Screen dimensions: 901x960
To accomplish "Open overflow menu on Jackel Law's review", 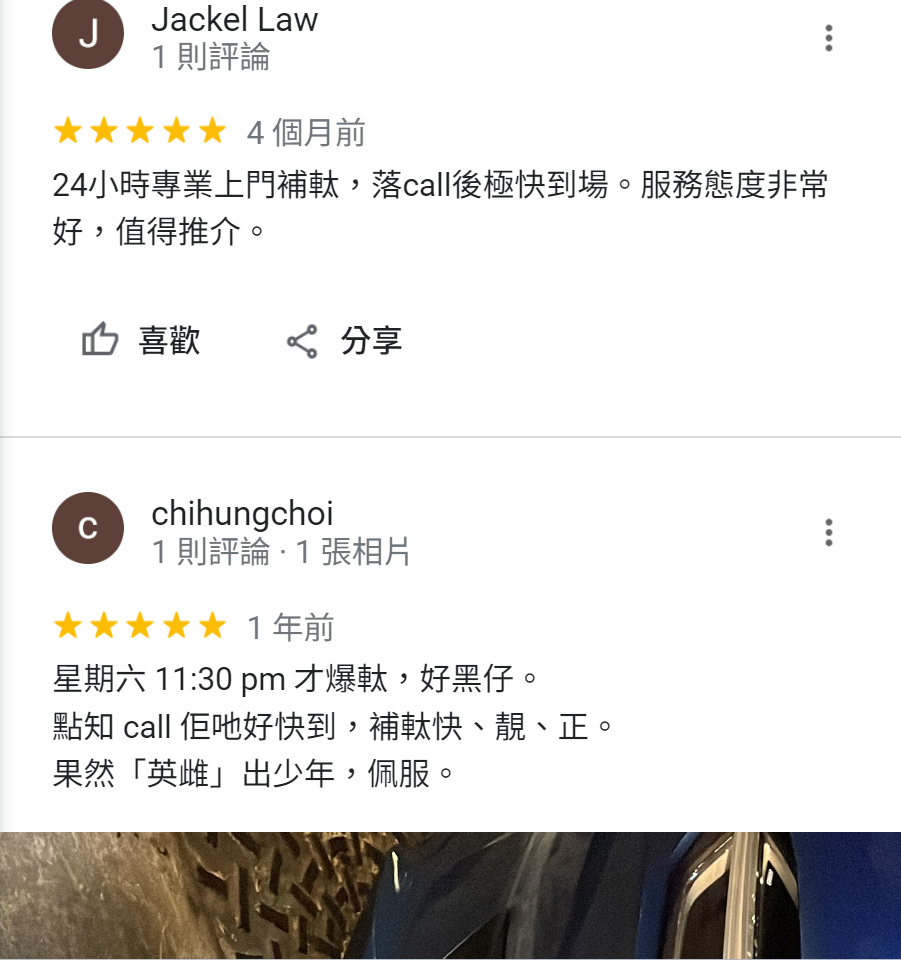I will coord(828,38).
